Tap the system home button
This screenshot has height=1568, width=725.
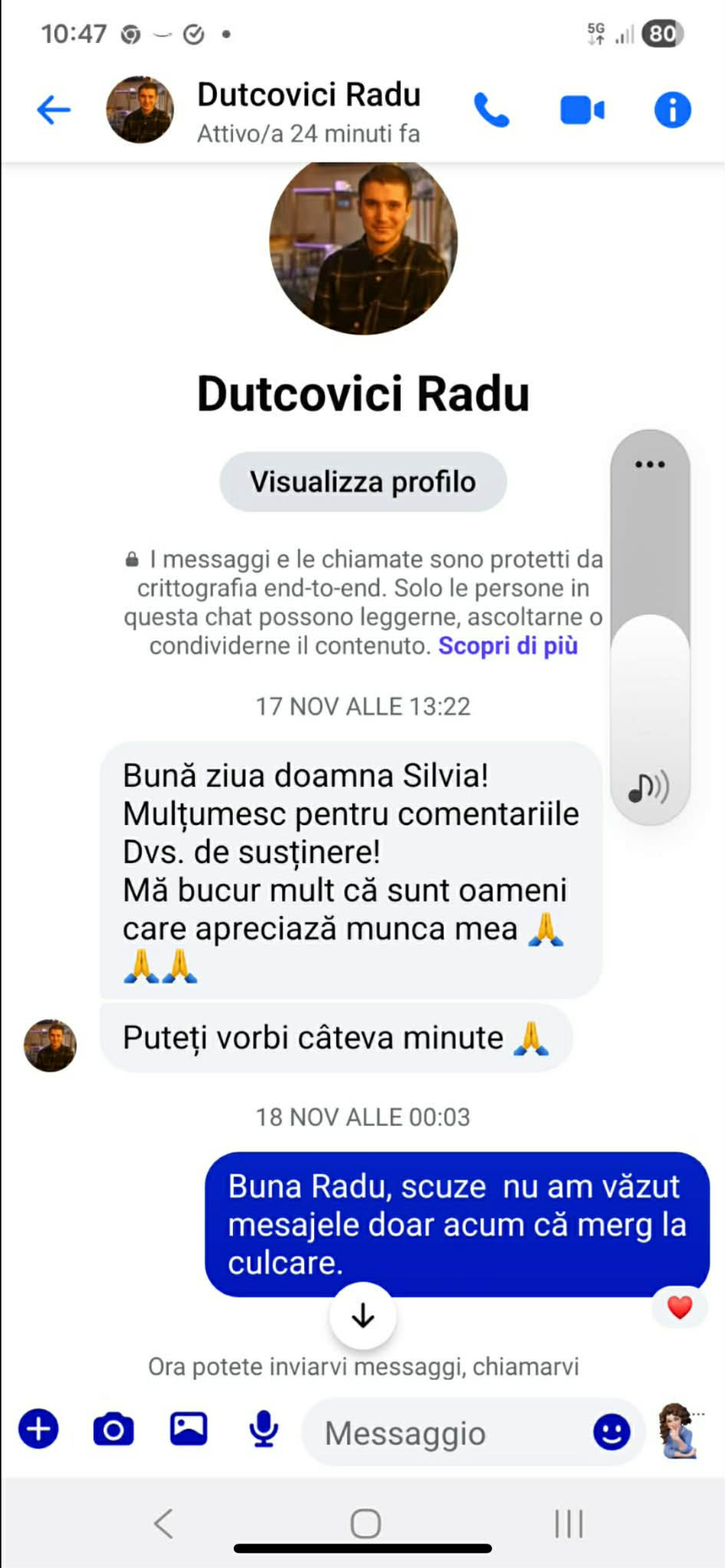[365, 1524]
